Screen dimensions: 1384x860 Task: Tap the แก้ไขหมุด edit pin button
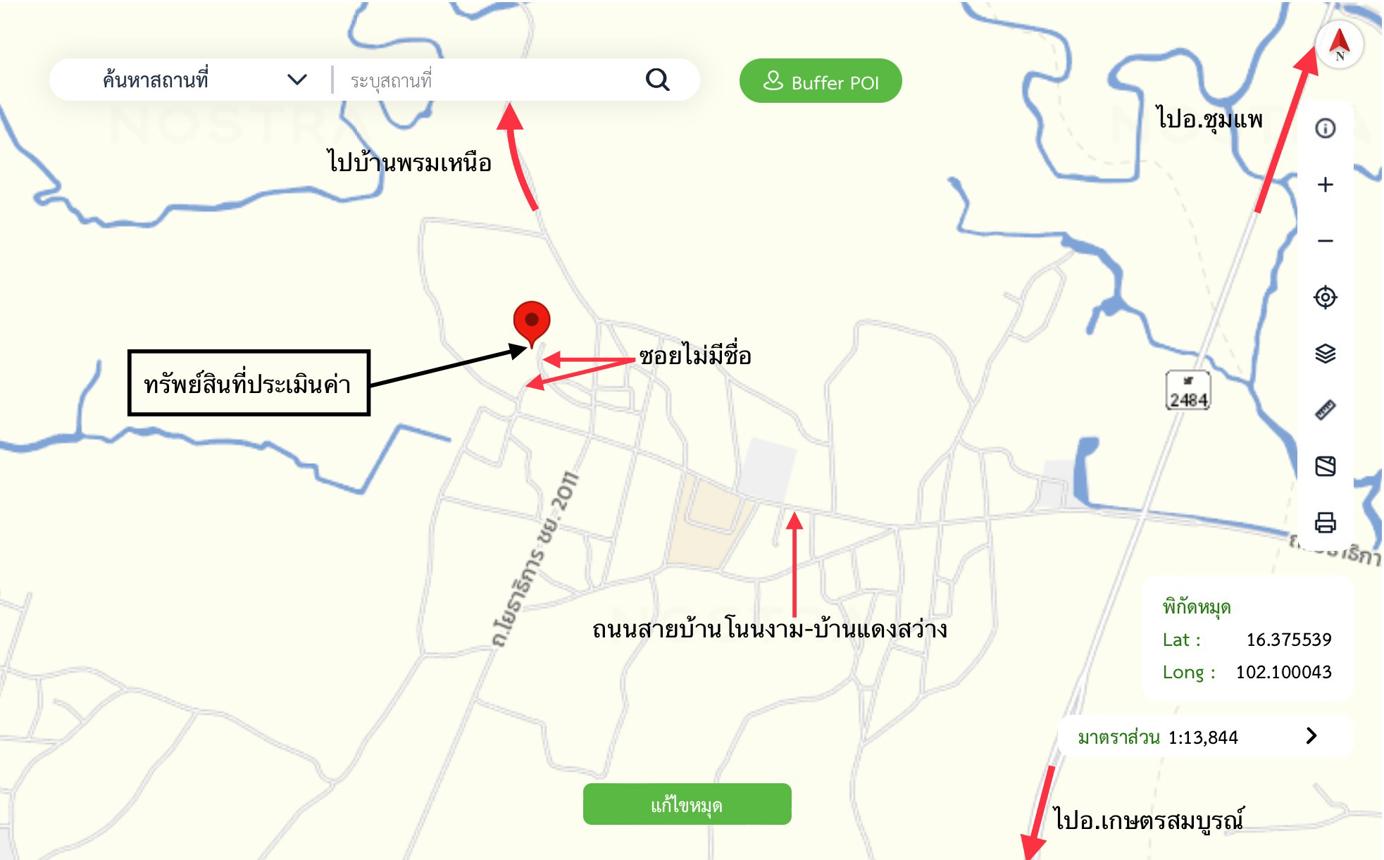687,805
